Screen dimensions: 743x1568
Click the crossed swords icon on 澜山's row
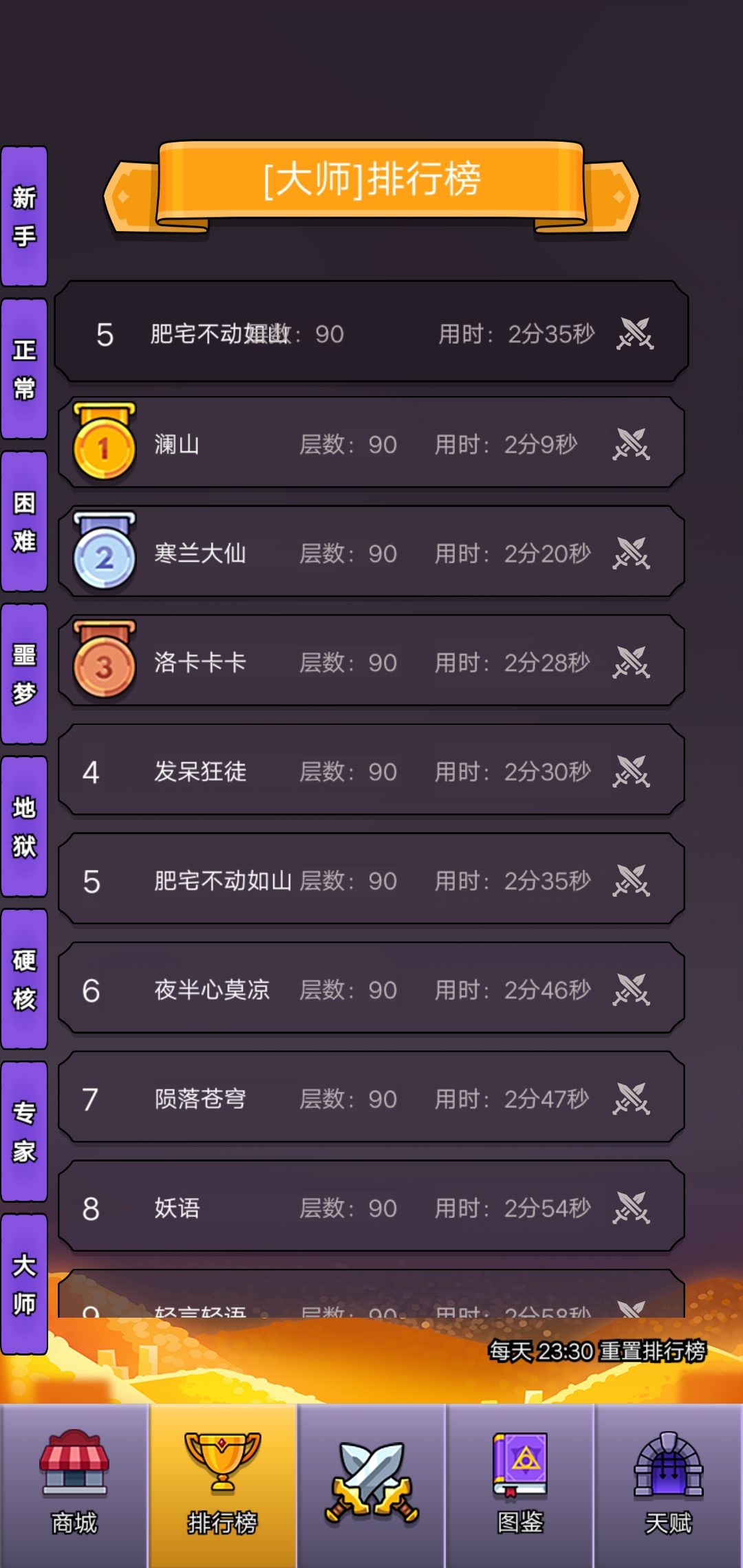633,445
